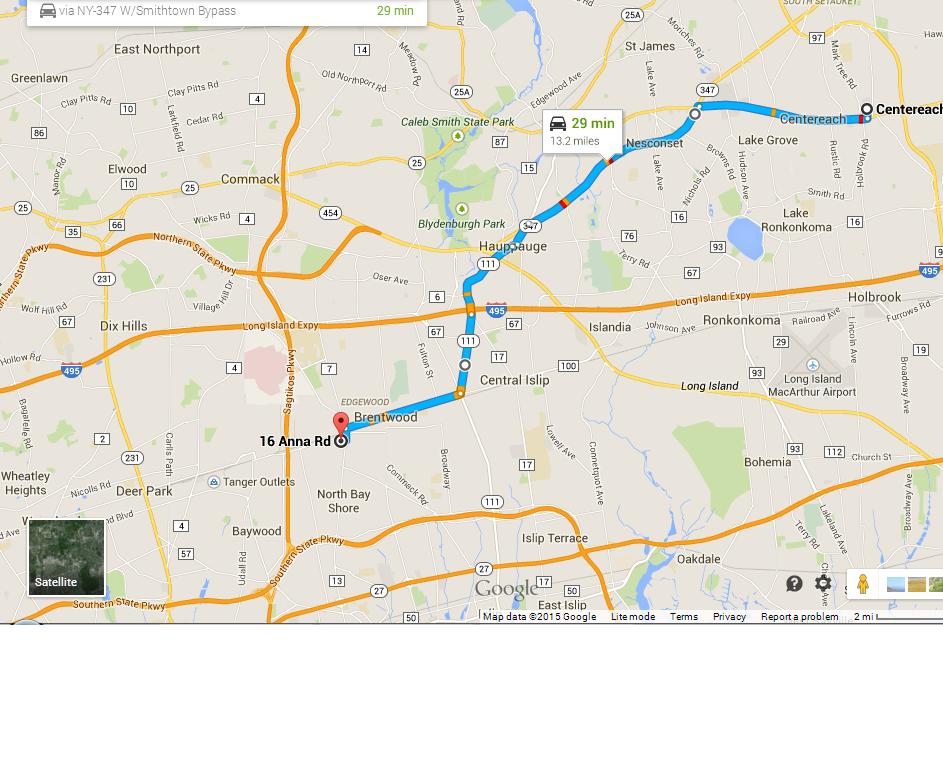Tap the 29 min route info bubble
Screen dimensions: 943x768
pos(583,131)
